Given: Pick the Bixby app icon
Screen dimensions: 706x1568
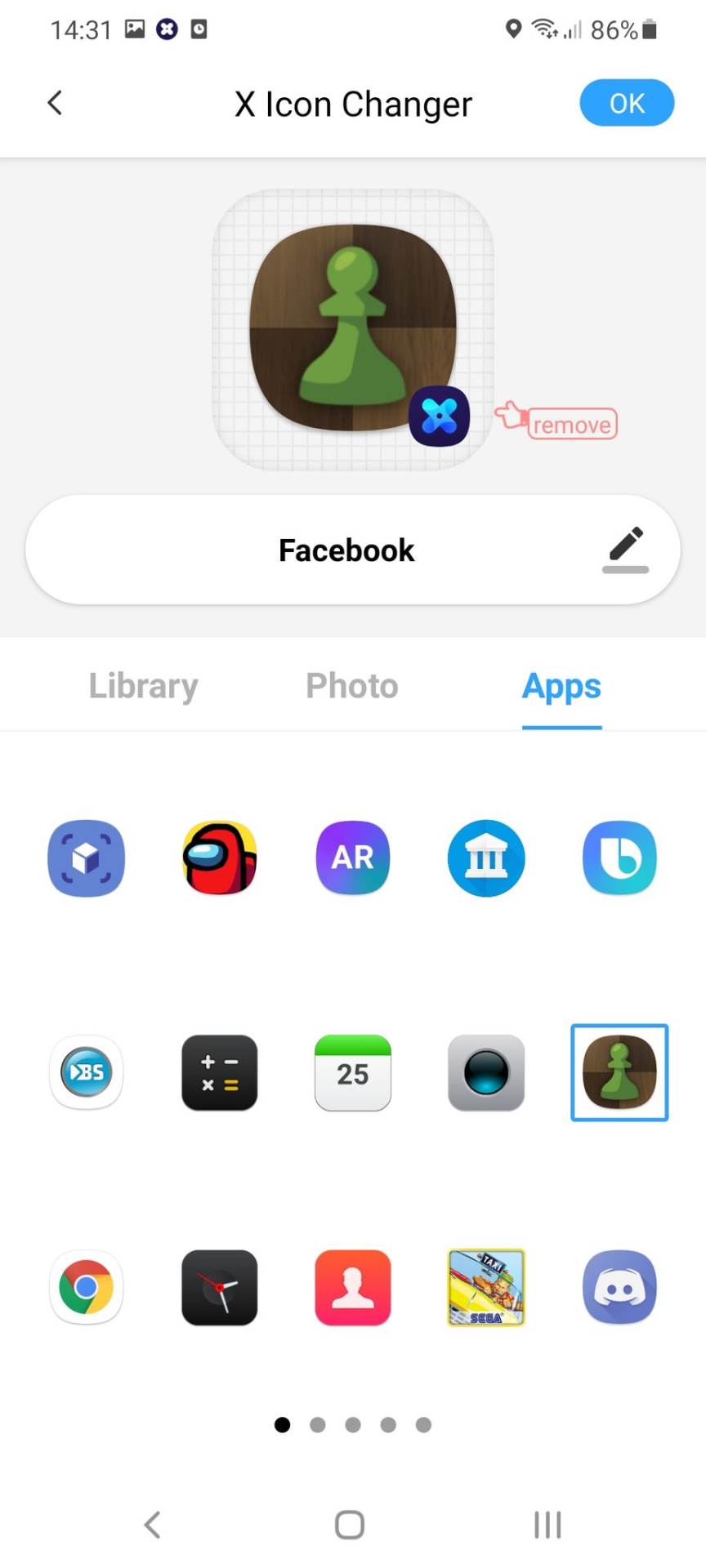Looking at the screenshot, I should point(619,857).
